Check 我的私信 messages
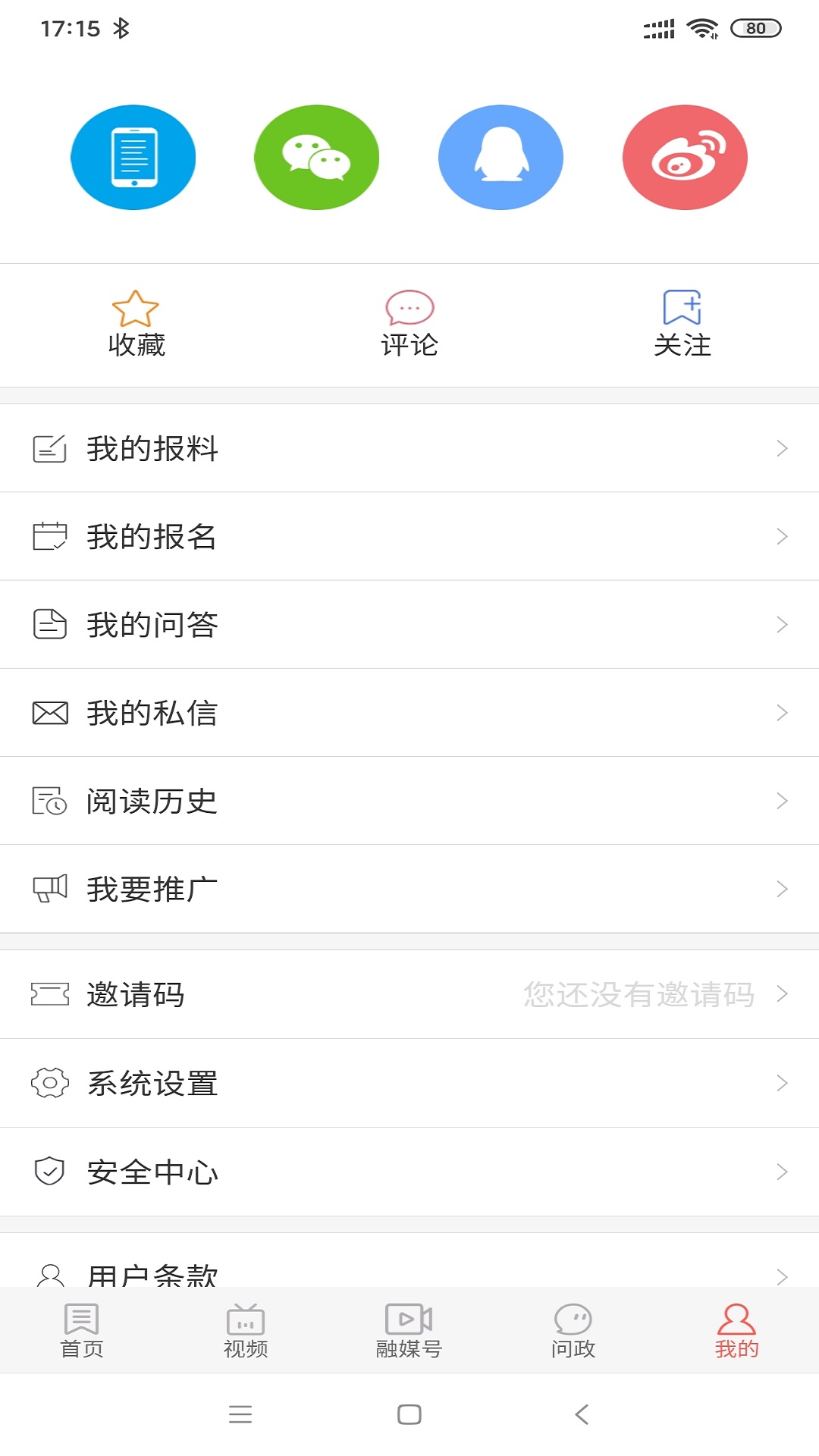819x1456 pixels. 409,712
